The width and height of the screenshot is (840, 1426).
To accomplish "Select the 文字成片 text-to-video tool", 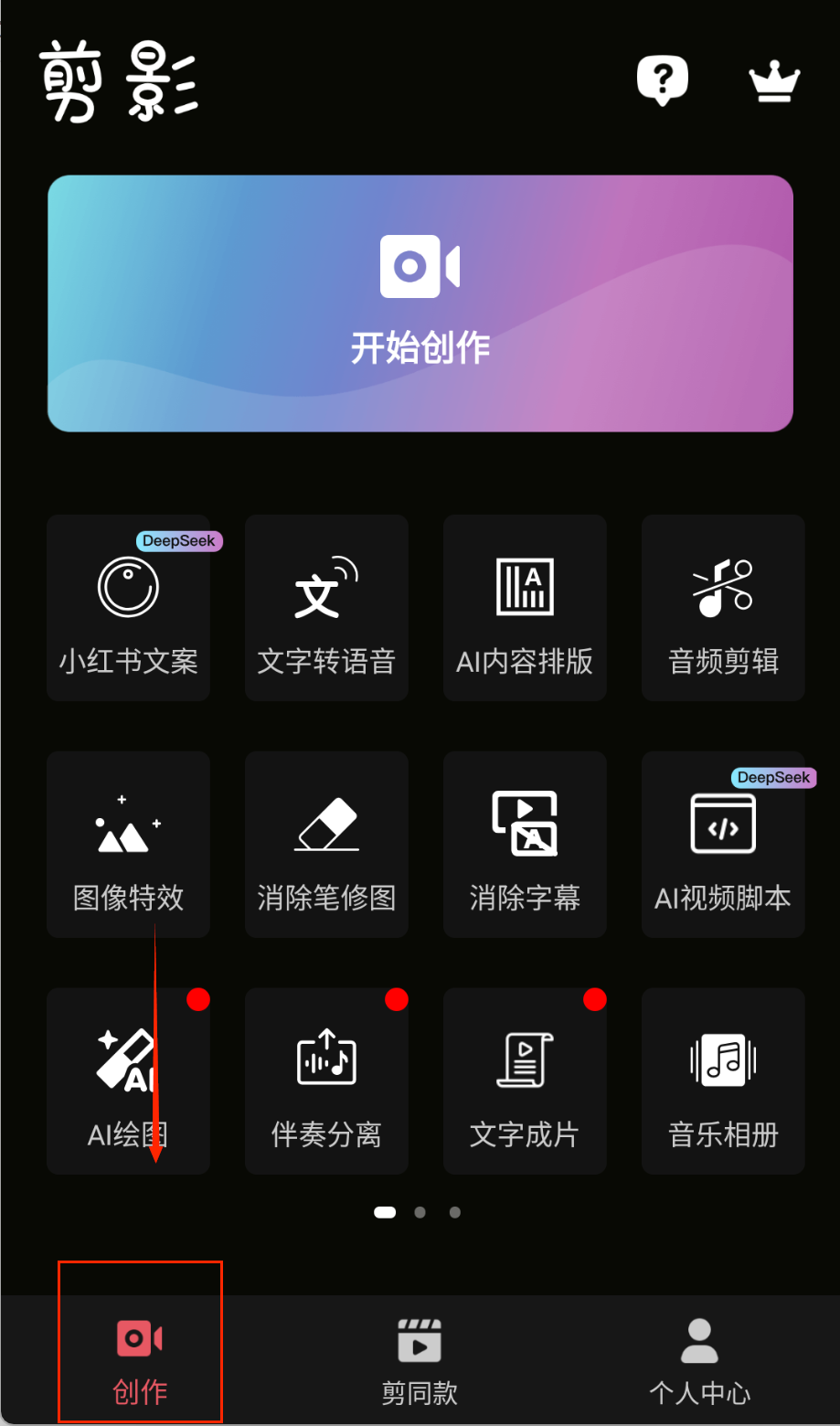I will [525, 1081].
